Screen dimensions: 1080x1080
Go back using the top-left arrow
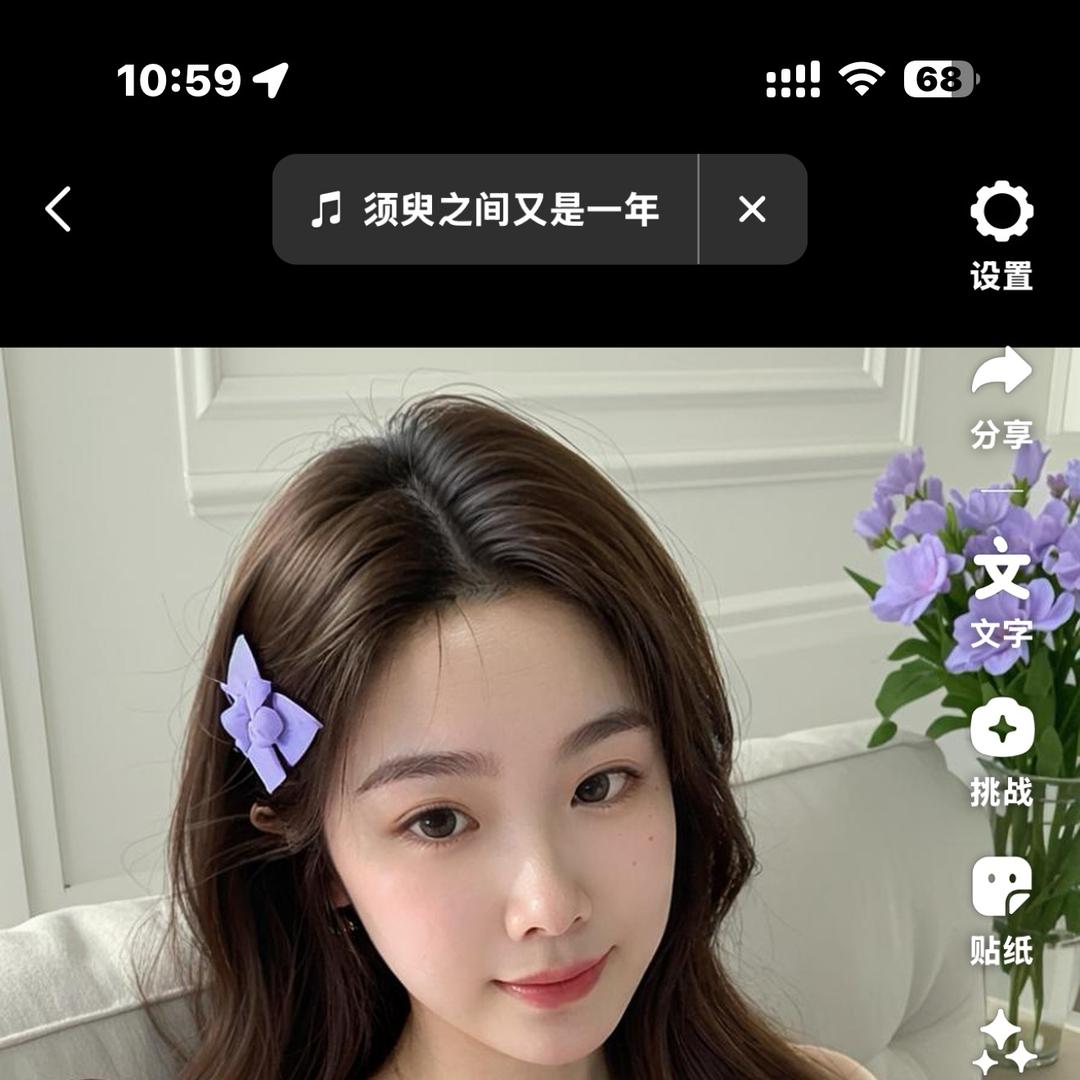click(x=59, y=210)
